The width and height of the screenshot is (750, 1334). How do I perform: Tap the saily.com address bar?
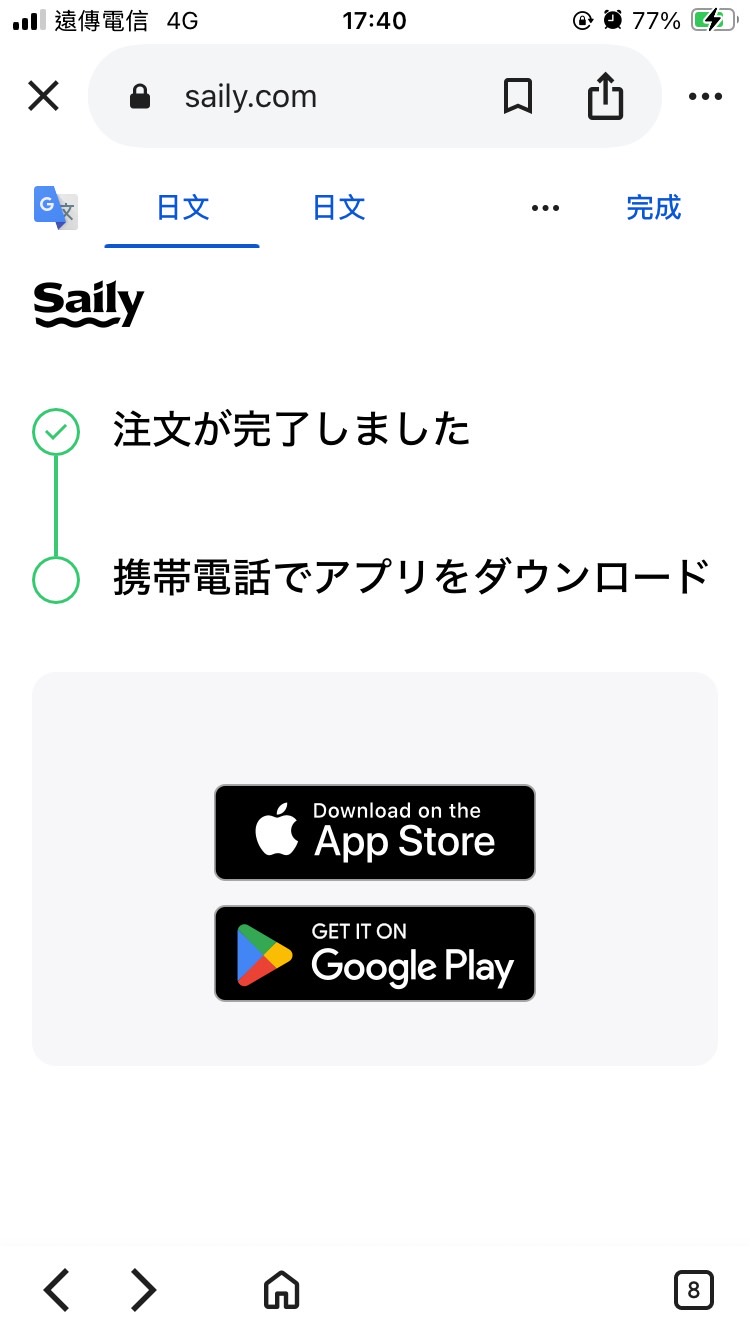pyautogui.click(x=300, y=97)
